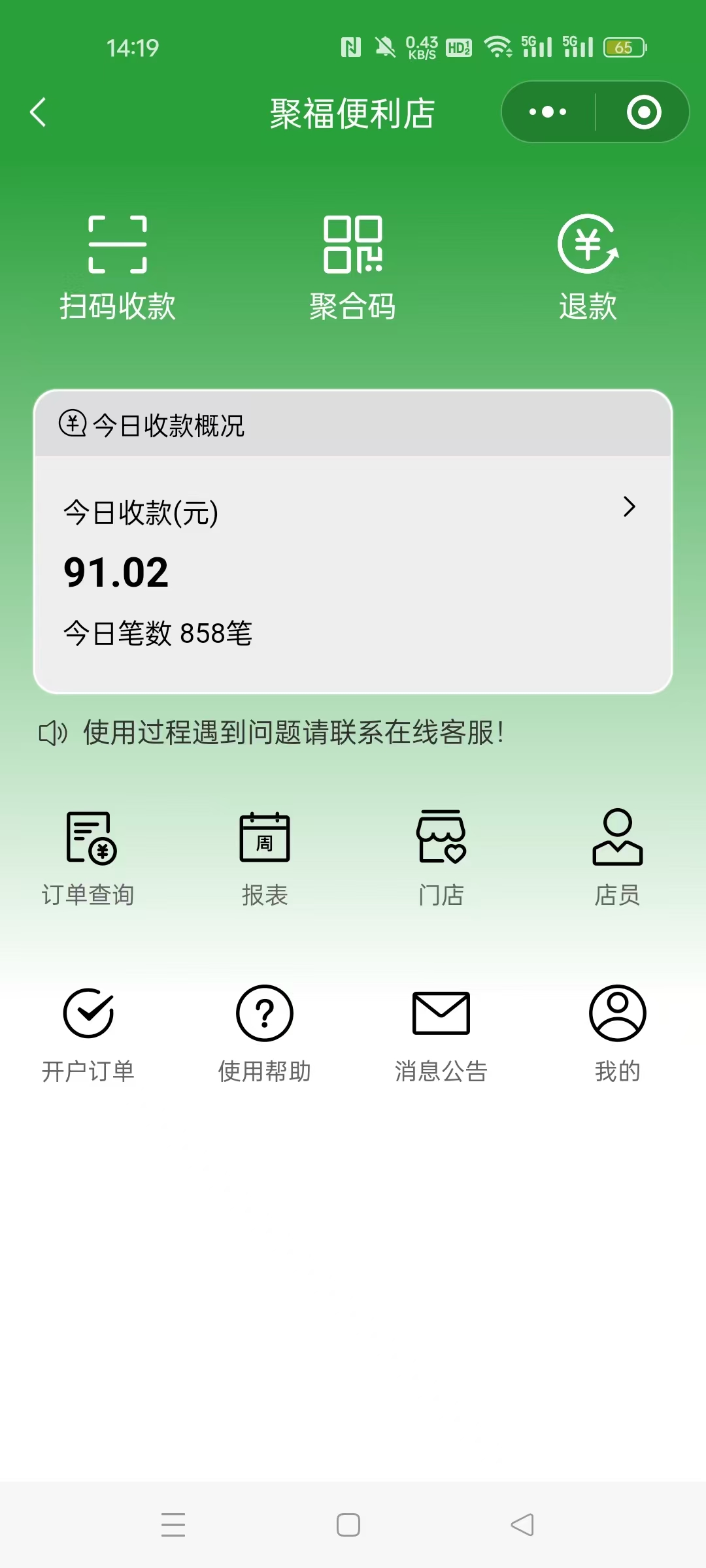Screen dimensions: 706x1568
Task: Open the mini program more options menu
Action: coord(546,112)
